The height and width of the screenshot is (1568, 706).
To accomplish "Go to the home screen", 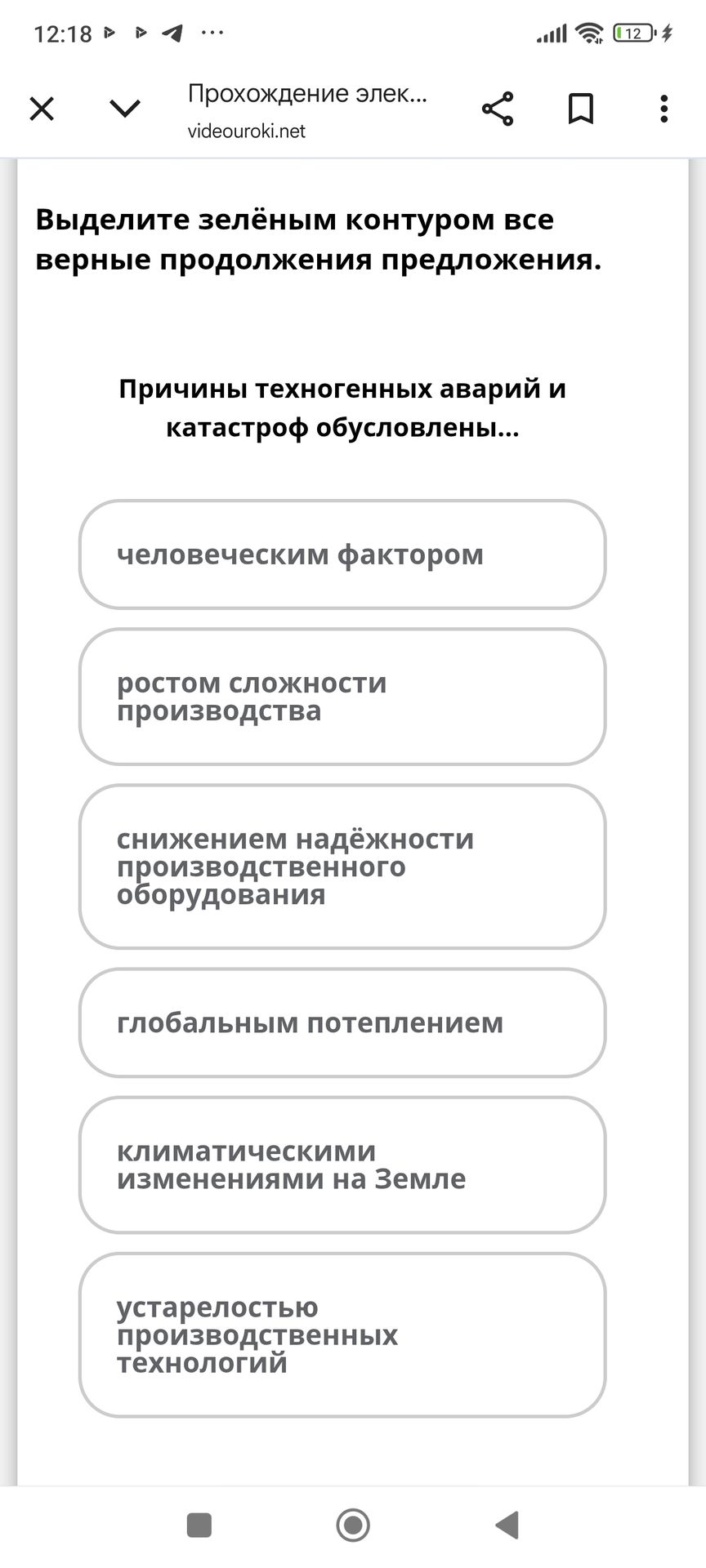I will 353,1525.
